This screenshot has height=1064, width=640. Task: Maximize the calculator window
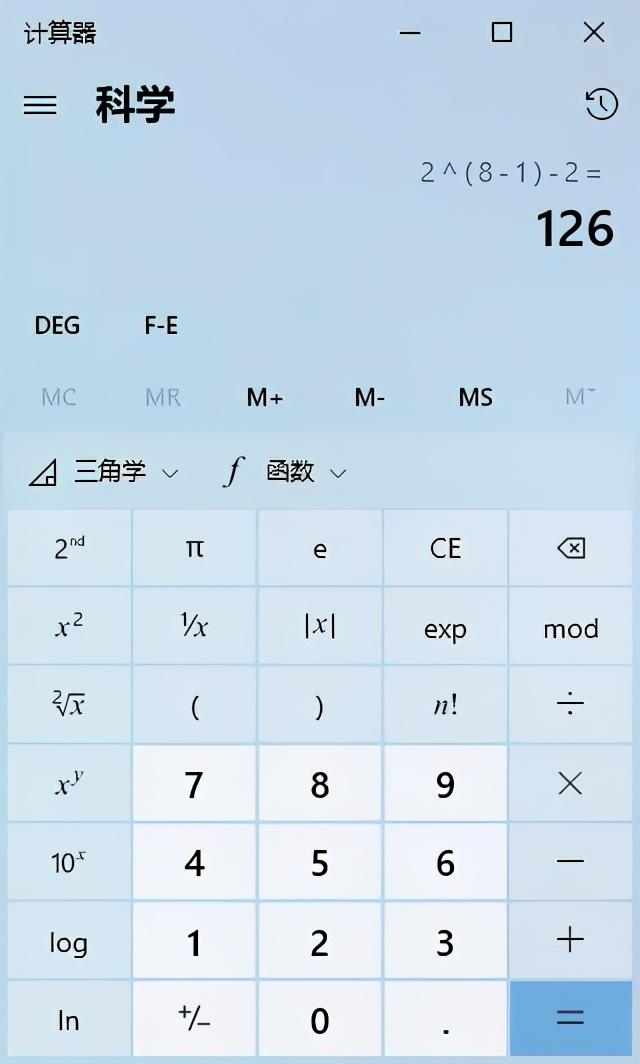point(502,33)
